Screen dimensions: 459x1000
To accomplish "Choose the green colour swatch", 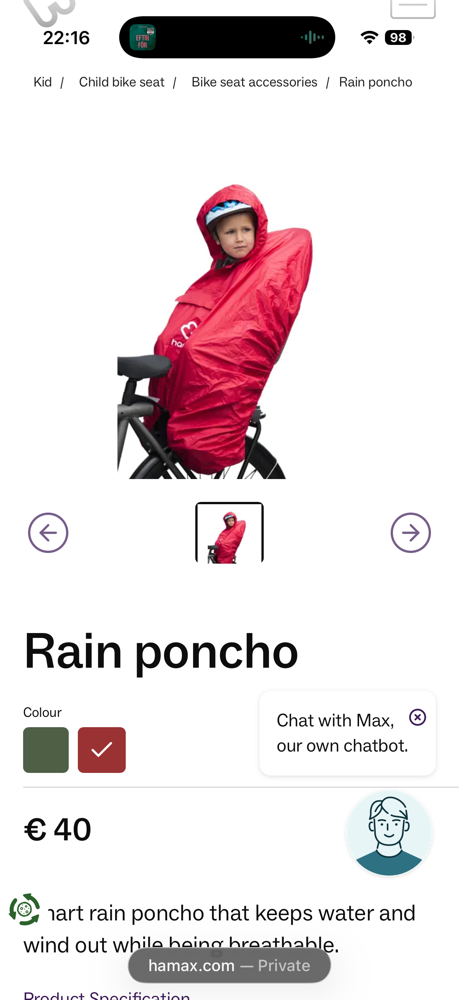I will [x=46, y=750].
